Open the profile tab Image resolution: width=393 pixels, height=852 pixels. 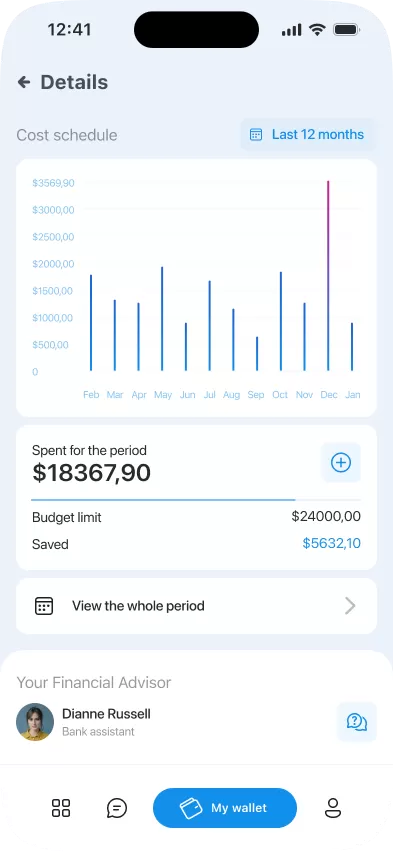(x=333, y=808)
